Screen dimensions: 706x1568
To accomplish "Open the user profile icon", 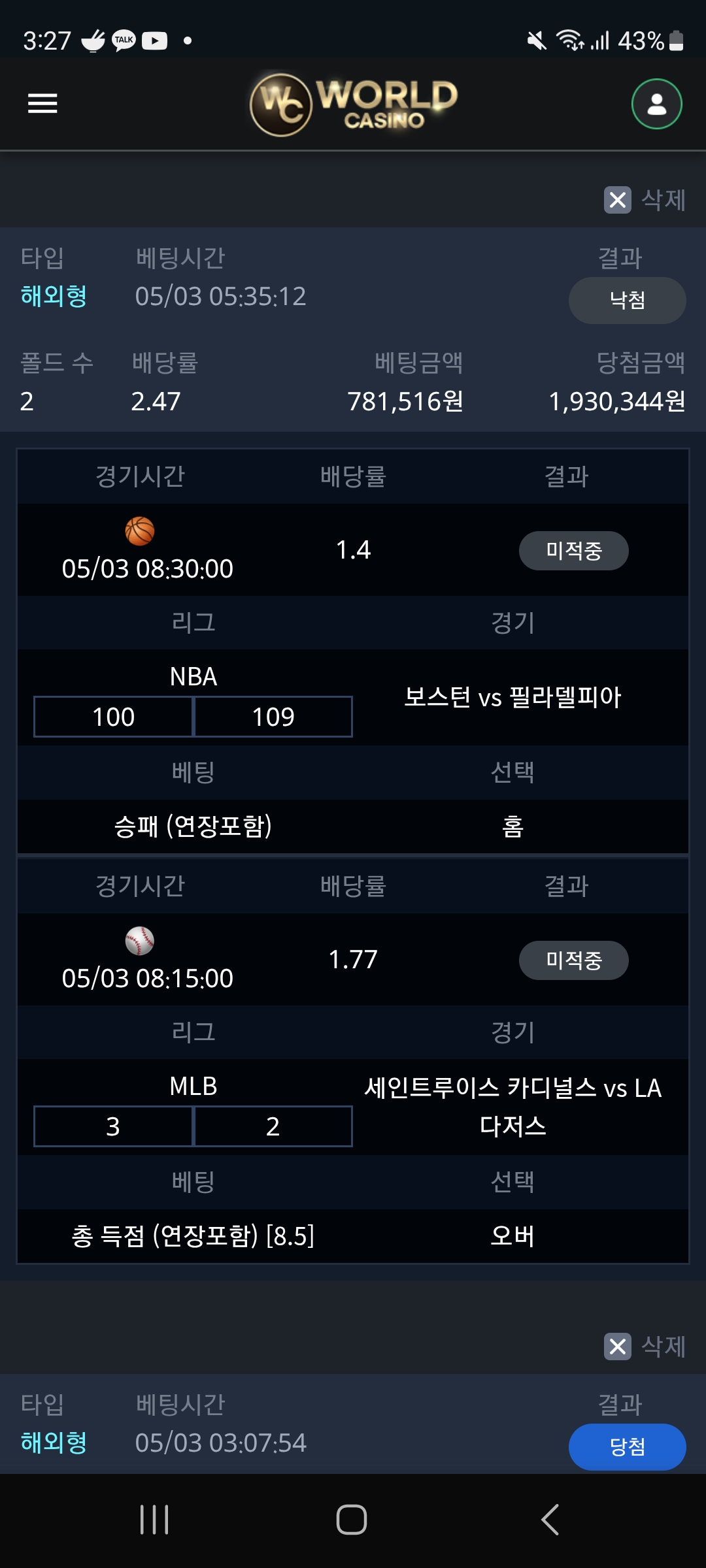I will pyautogui.click(x=656, y=104).
